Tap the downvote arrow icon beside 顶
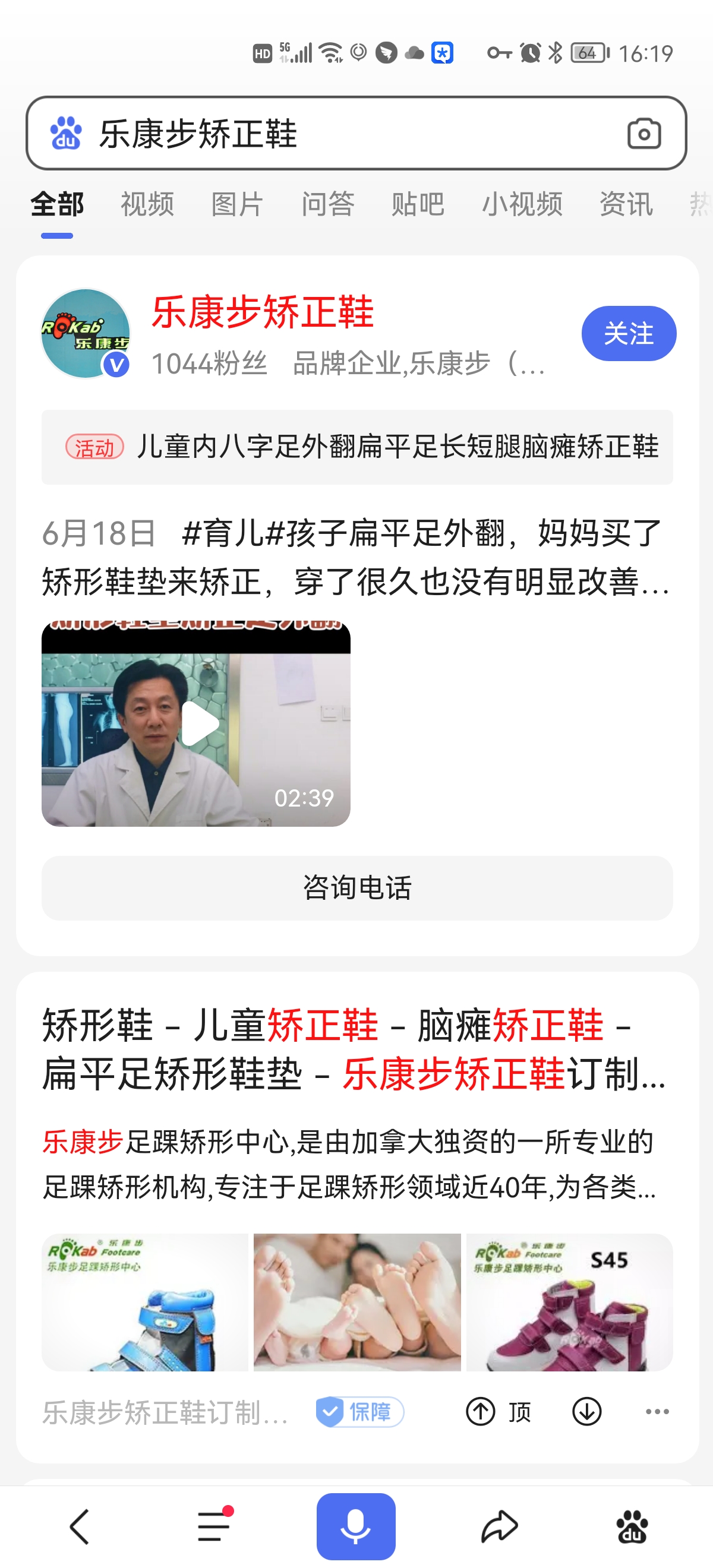Screen dimensions: 713x1568 point(587,1412)
